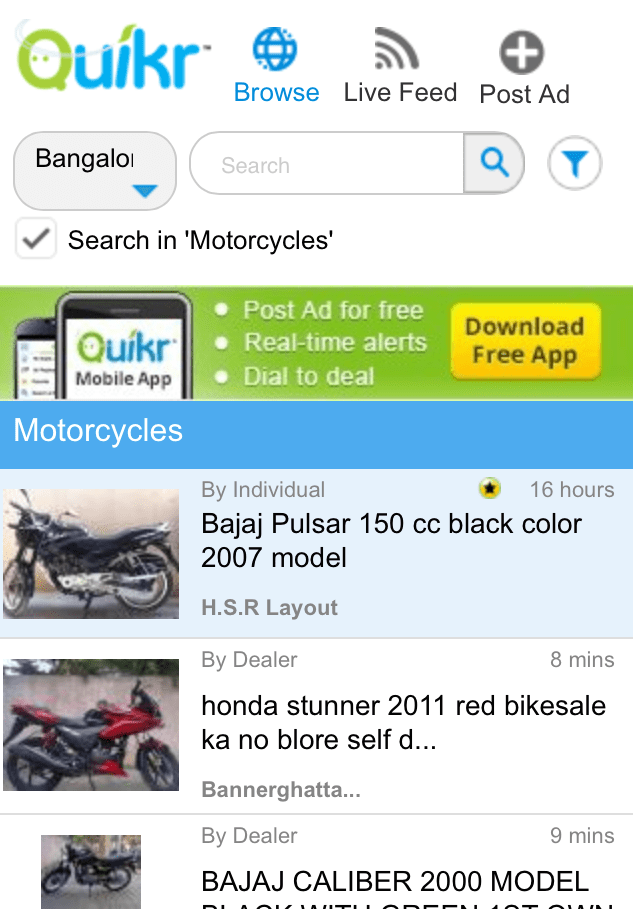Uncheck Search in 'Motorcycles' checkbox
Viewport: 633px width, 909px height.
click(x=36, y=240)
